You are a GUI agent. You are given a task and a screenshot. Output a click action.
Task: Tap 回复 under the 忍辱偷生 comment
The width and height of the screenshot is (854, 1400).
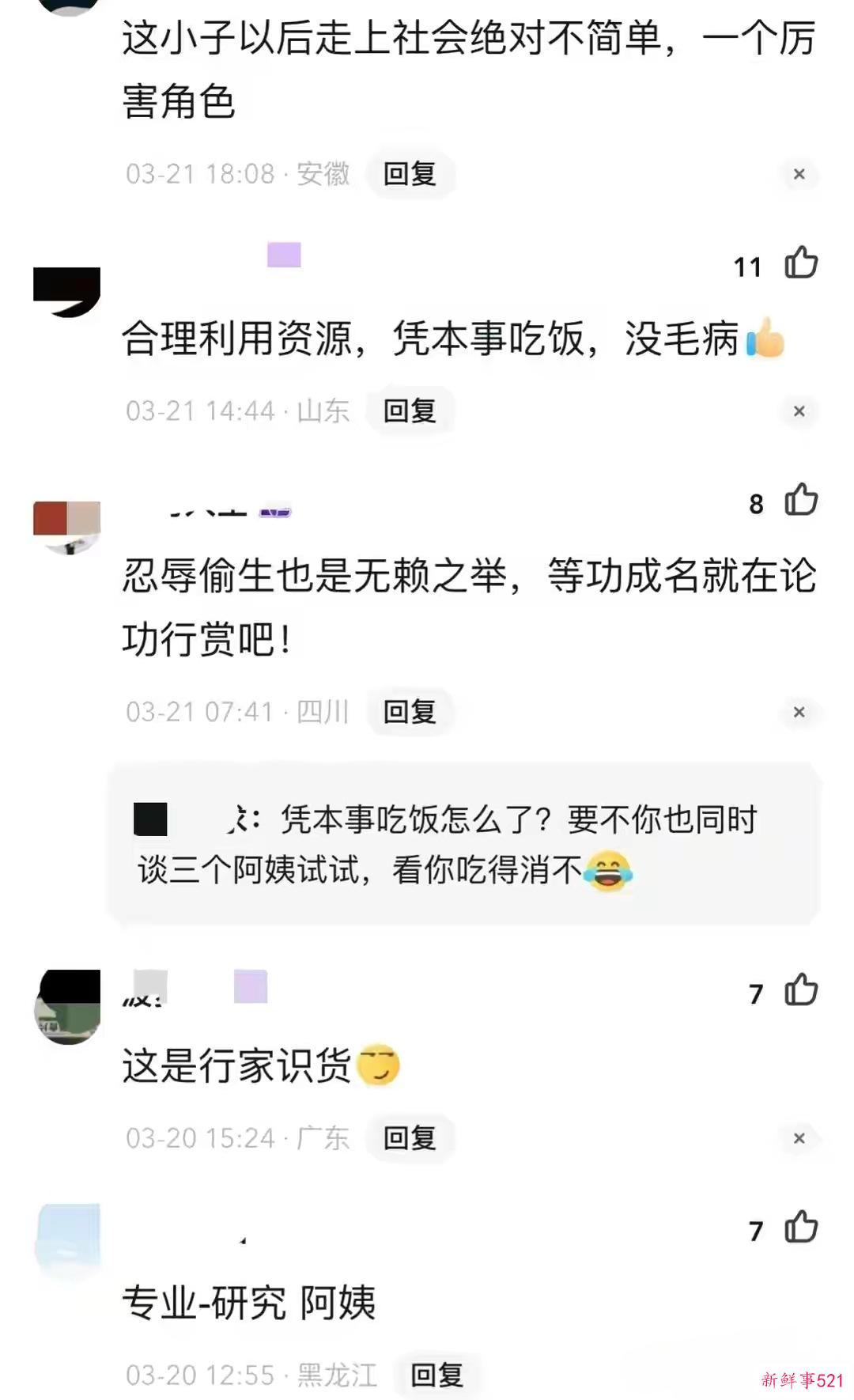point(410,711)
